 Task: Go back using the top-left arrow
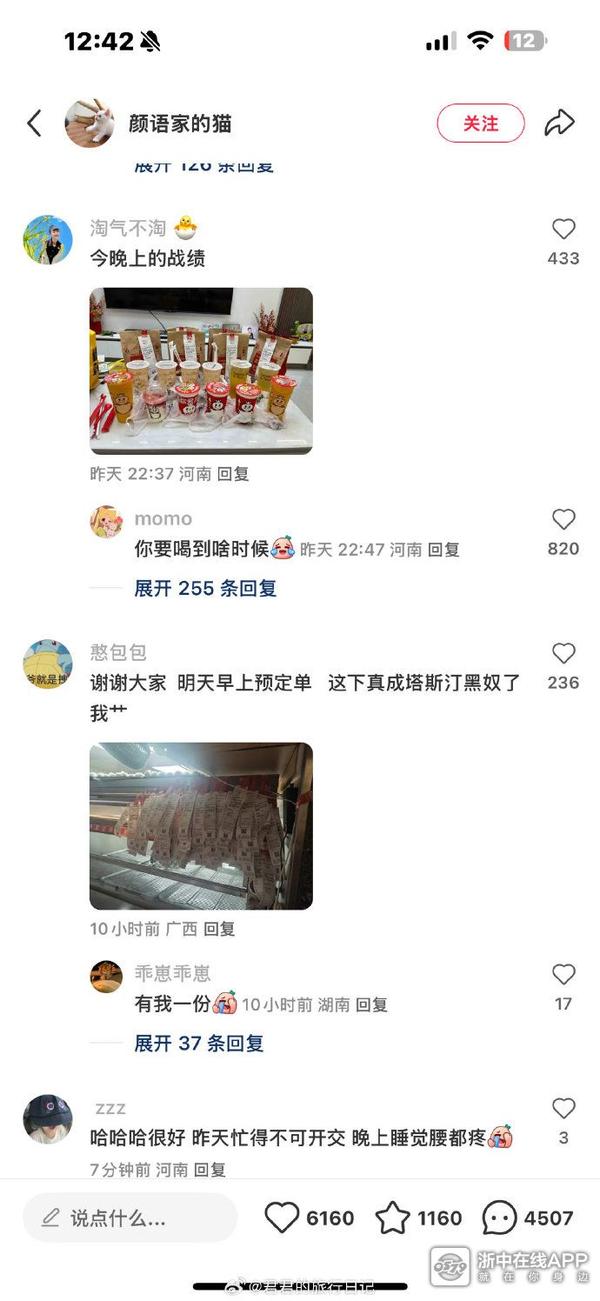click(34, 123)
